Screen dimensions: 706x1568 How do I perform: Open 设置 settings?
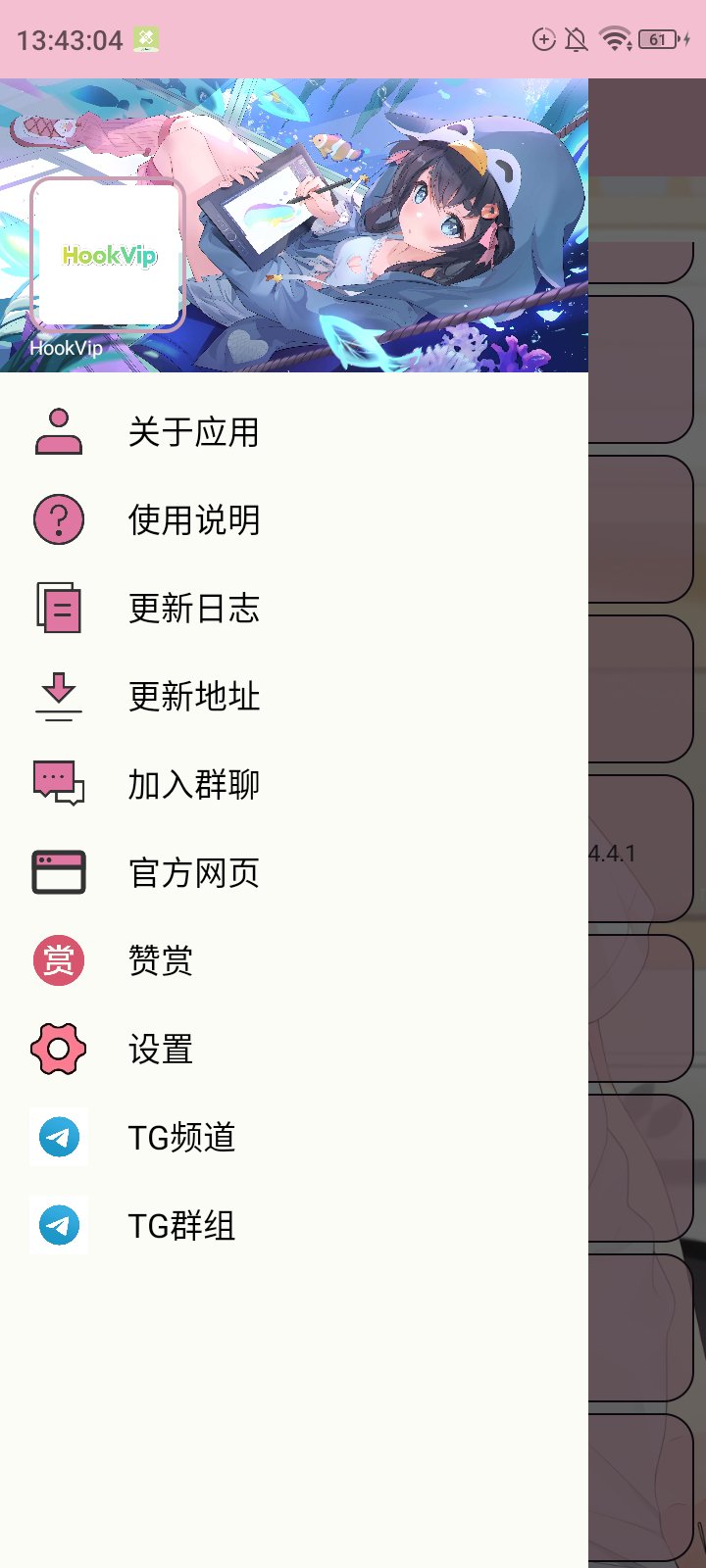point(160,1050)
